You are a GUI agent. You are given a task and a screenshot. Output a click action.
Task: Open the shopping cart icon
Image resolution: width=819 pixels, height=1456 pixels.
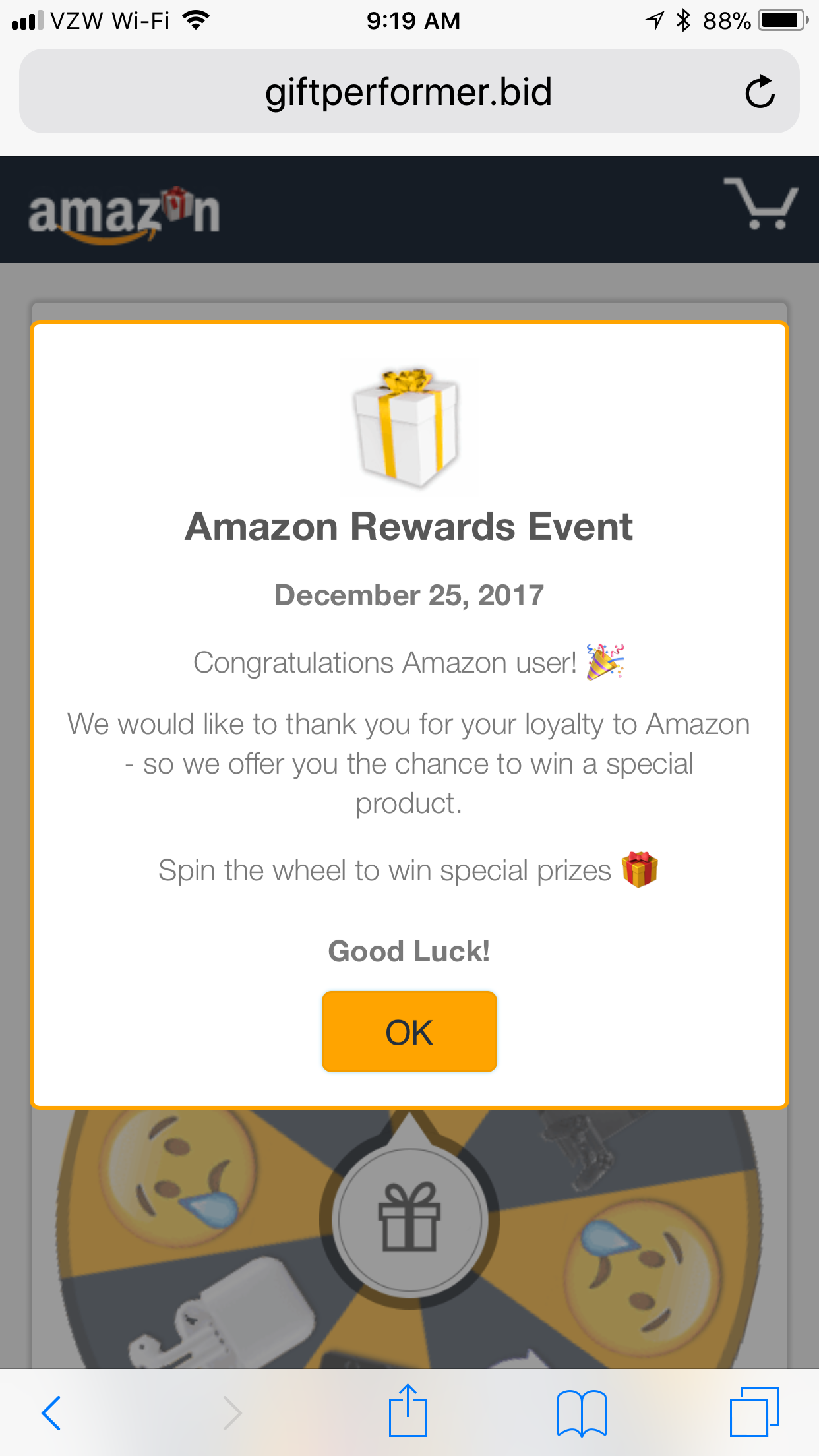761,203
